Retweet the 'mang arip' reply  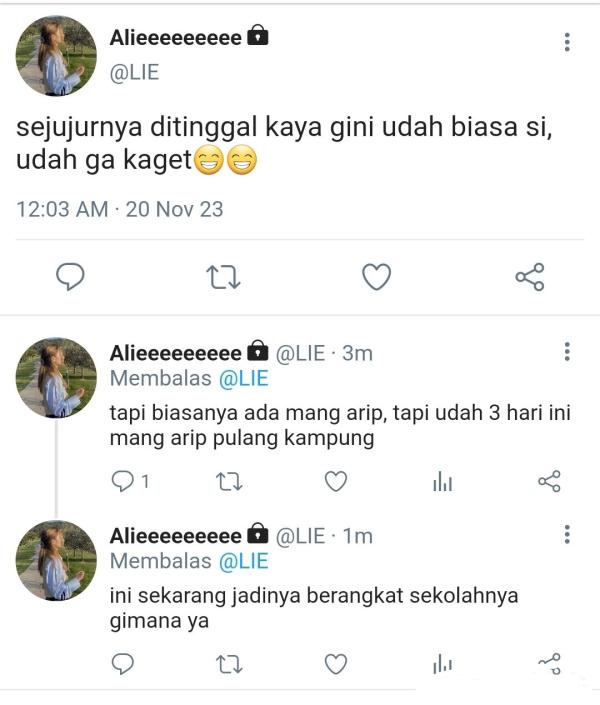tap(229, 482)
